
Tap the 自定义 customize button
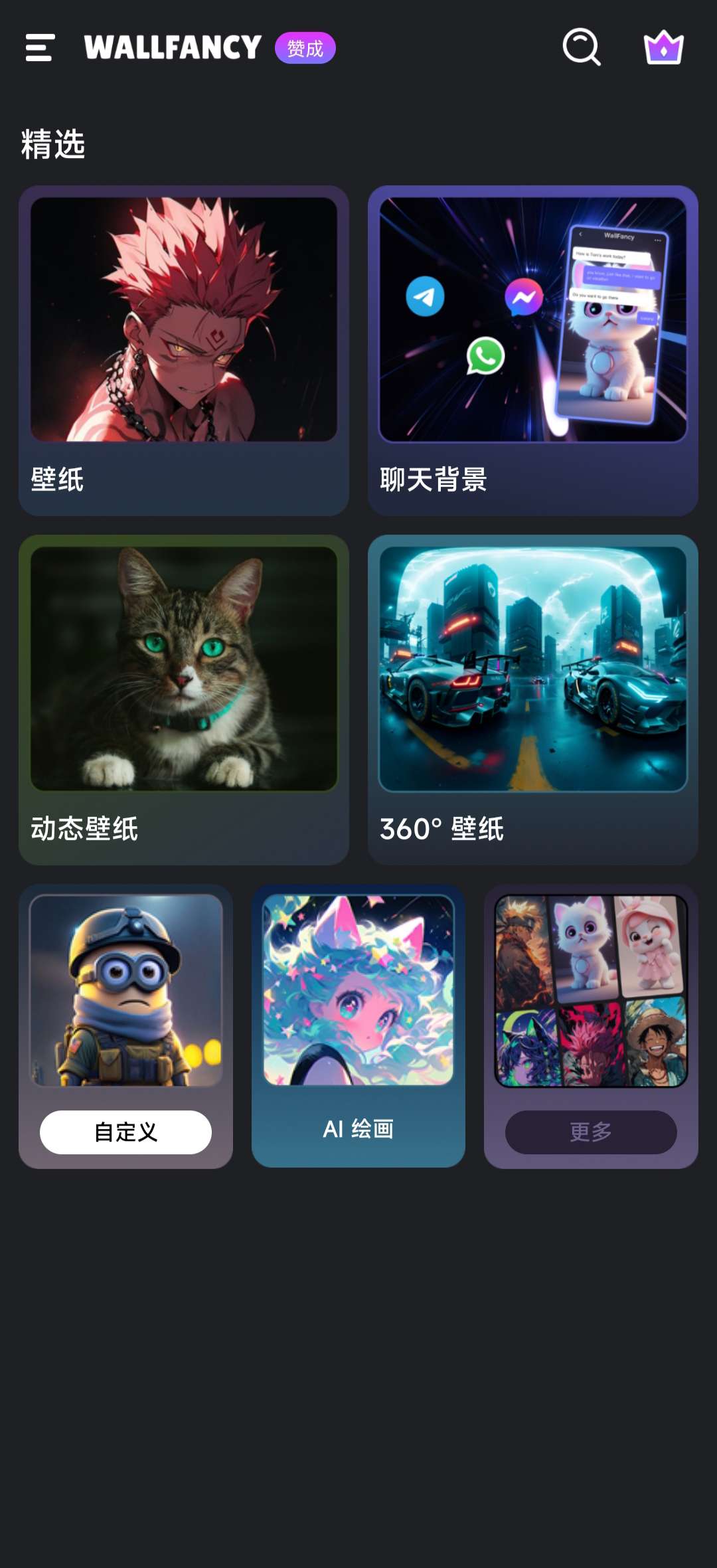pos(125,1132)
